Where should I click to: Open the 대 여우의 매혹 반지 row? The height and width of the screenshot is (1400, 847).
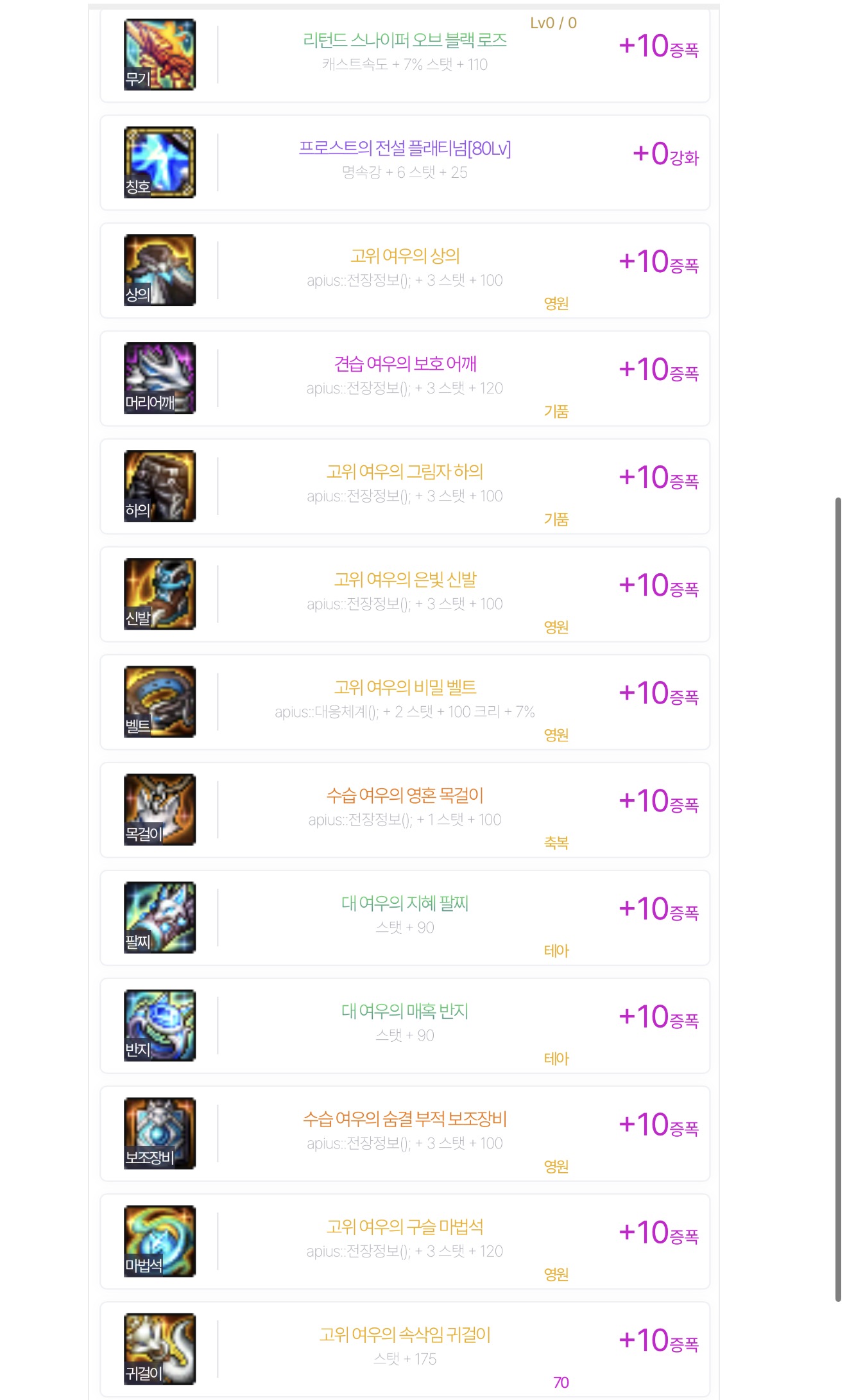404,1012
